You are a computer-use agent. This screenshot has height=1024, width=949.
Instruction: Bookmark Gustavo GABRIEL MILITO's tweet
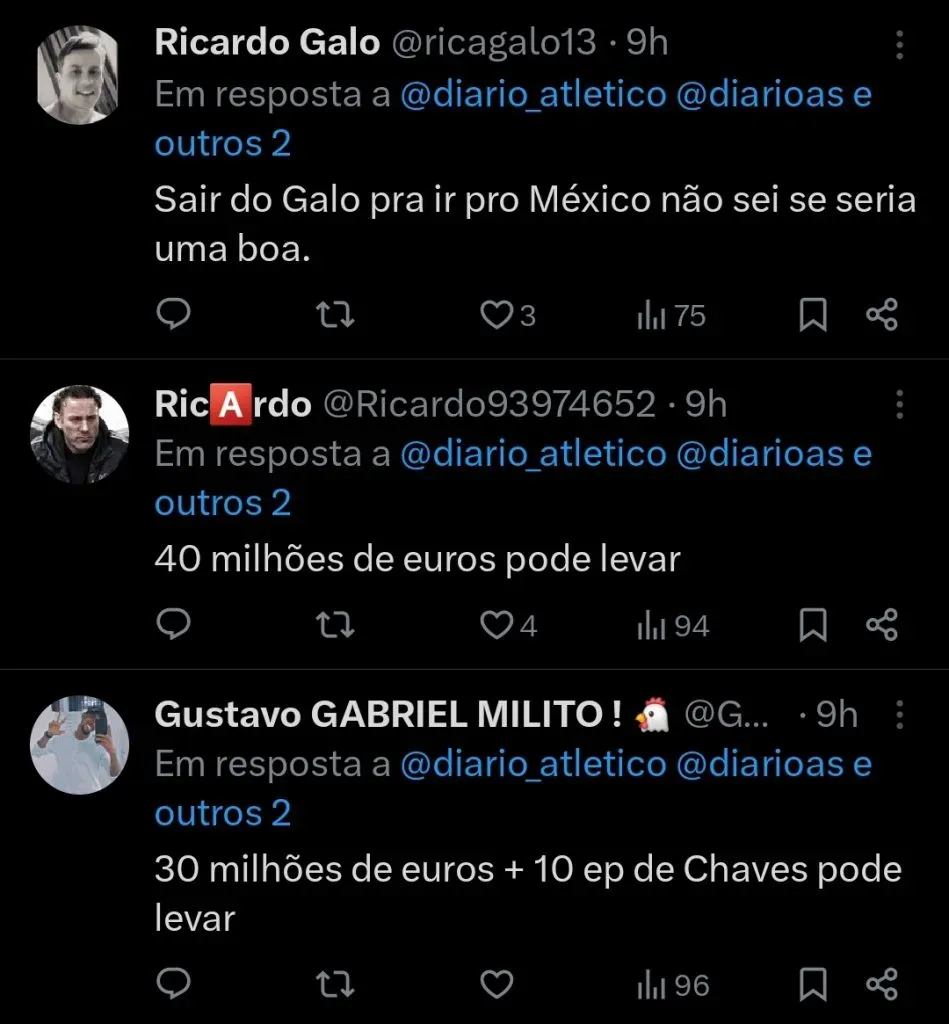[x=813, y=985]
